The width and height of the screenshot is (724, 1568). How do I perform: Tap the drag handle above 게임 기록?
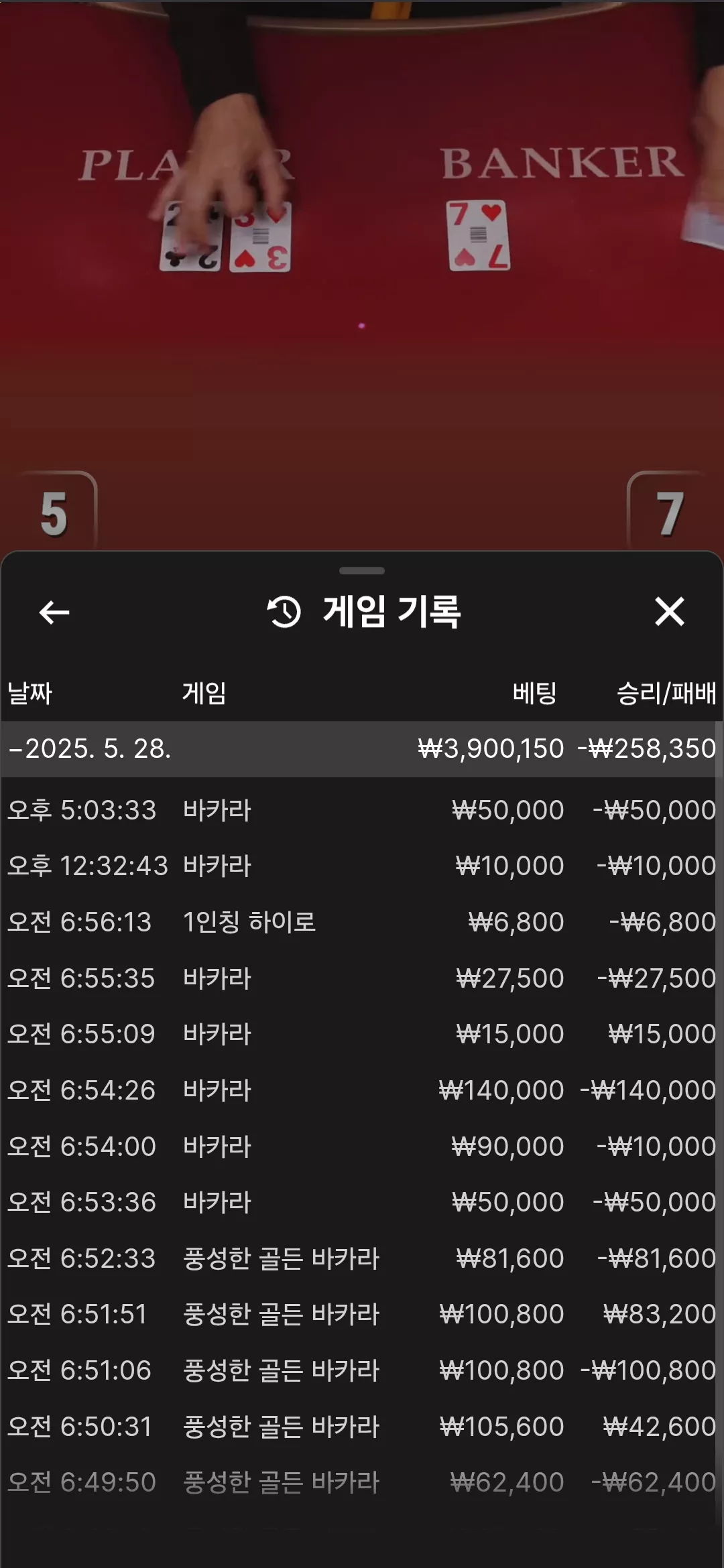(362, 571)
